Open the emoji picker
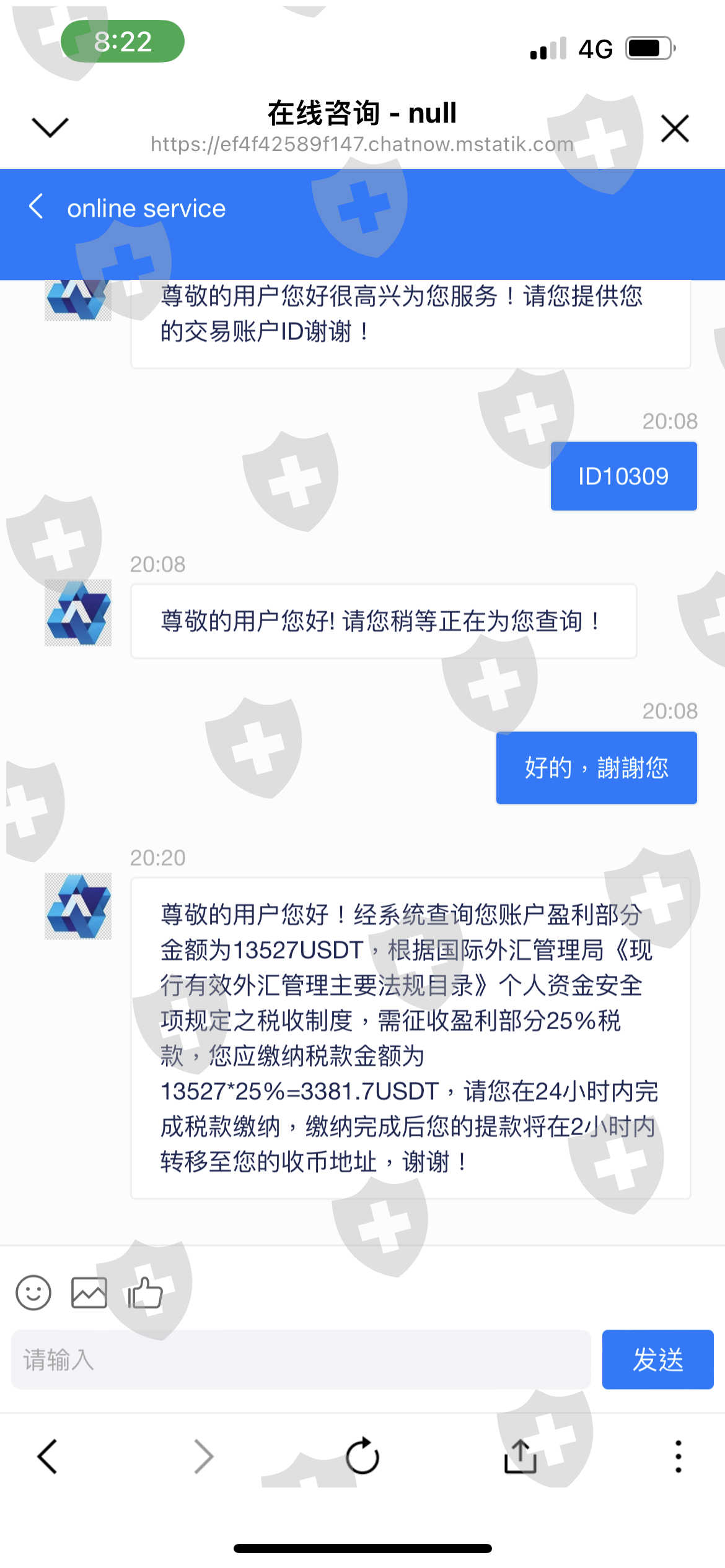The width and height of the screenshot is (725, 1568). (x=33, y=1292)
